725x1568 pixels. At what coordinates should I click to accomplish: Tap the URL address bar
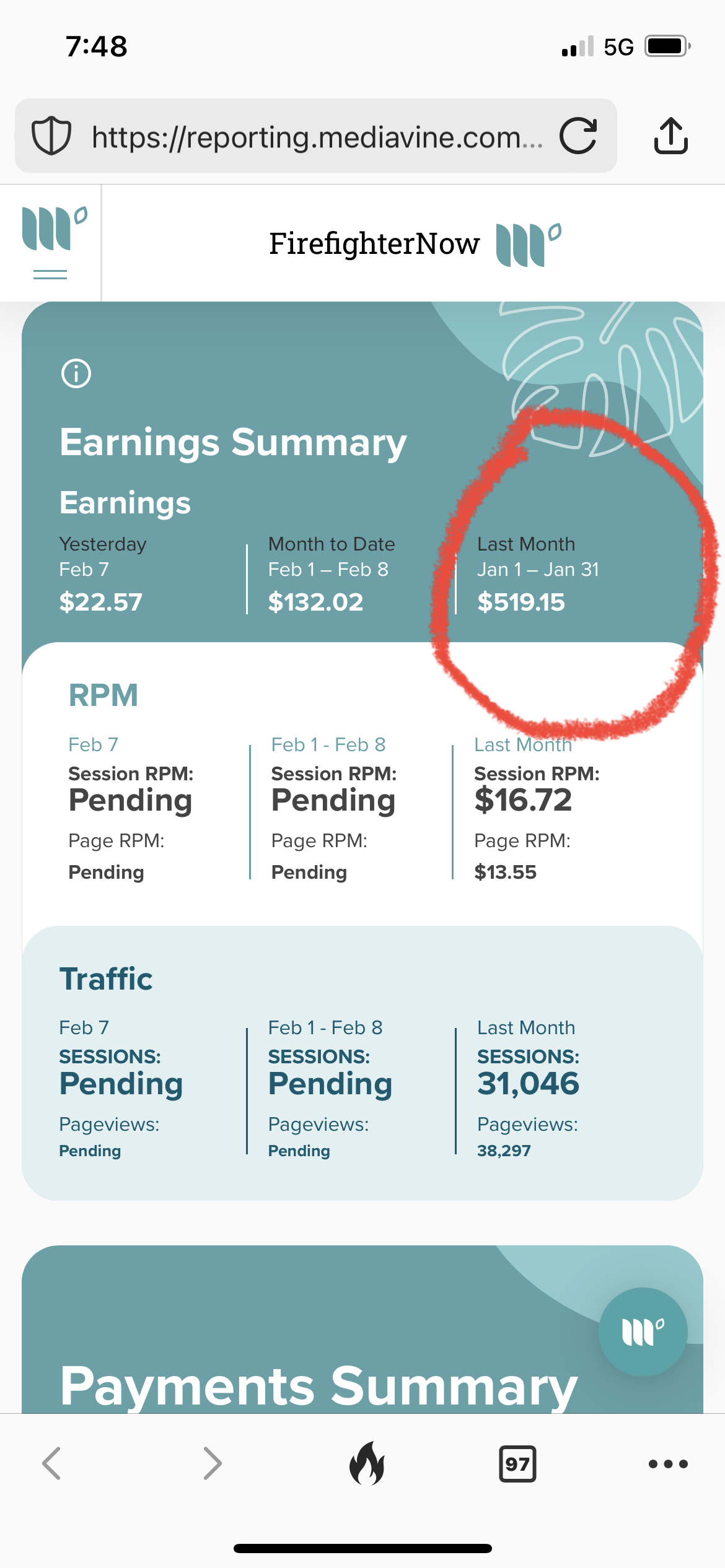(x=316, y=136)
